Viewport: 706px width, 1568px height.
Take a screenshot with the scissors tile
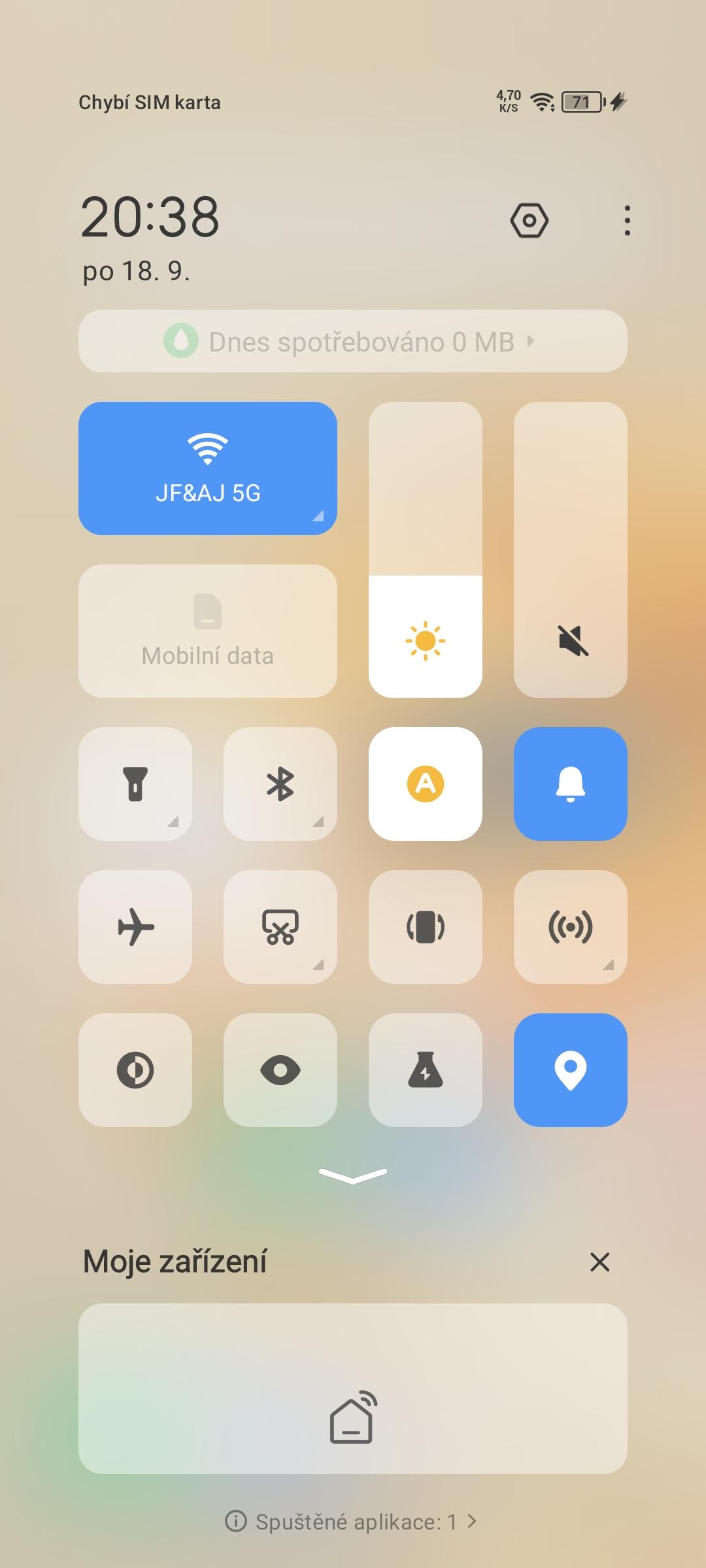pos(280,927)
